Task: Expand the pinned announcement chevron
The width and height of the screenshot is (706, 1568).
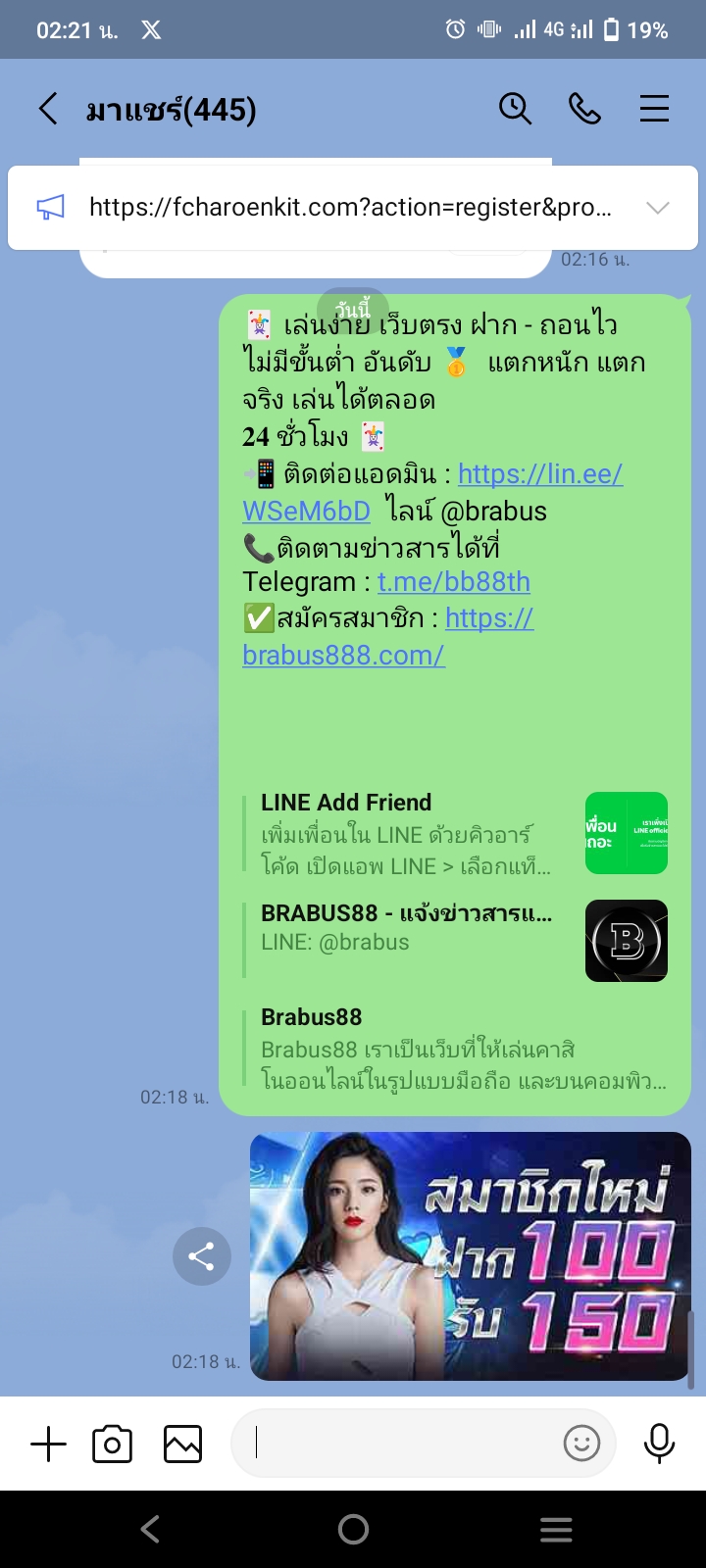Action: point(658,208)
